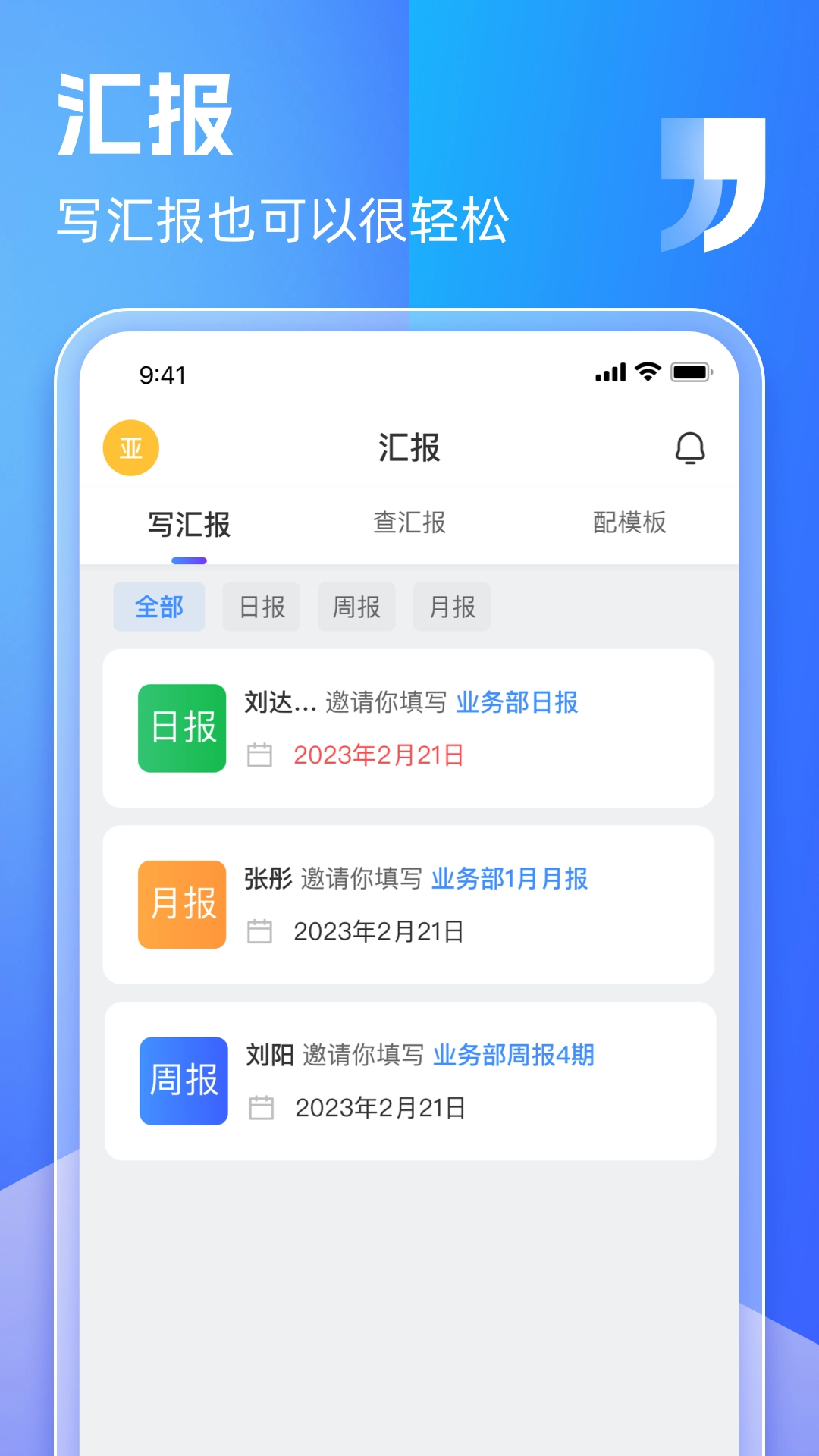Click the calendar icon on 张彤's monthly report card

(261, 930)
